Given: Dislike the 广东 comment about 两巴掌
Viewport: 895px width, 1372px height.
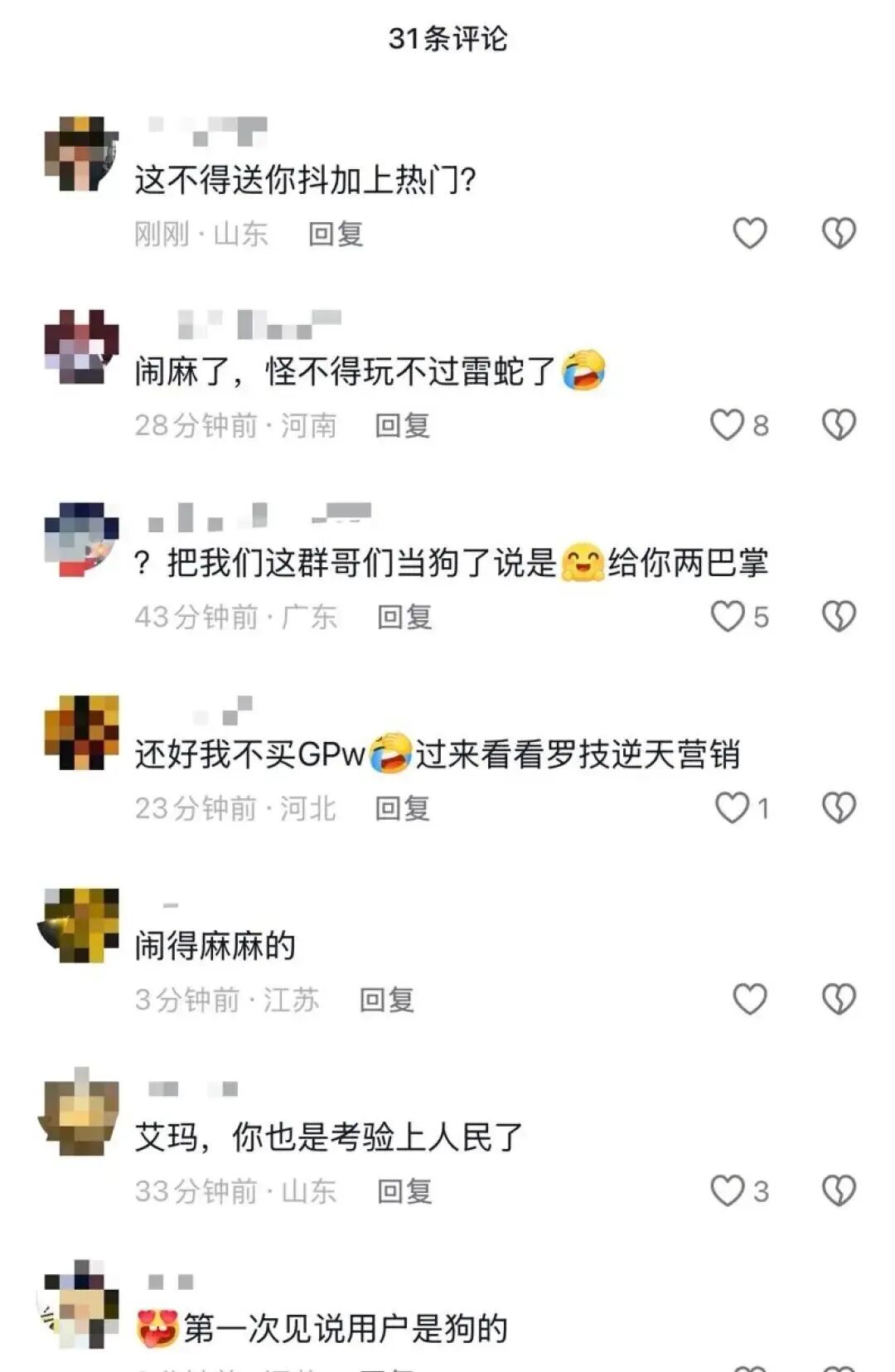Looking at the screenshot, I should [x=838, y=617].
